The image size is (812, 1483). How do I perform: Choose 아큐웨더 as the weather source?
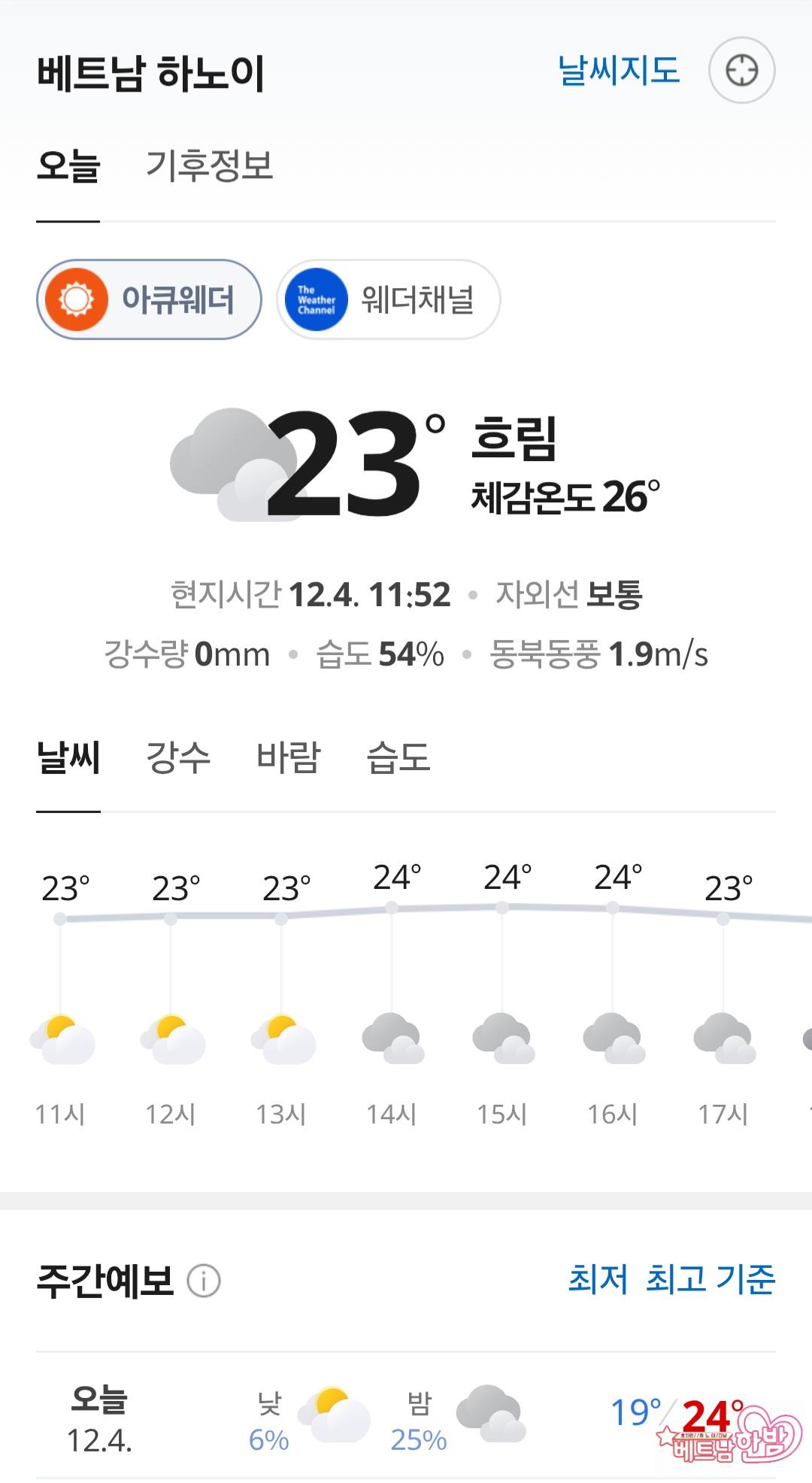coord(149,299)
